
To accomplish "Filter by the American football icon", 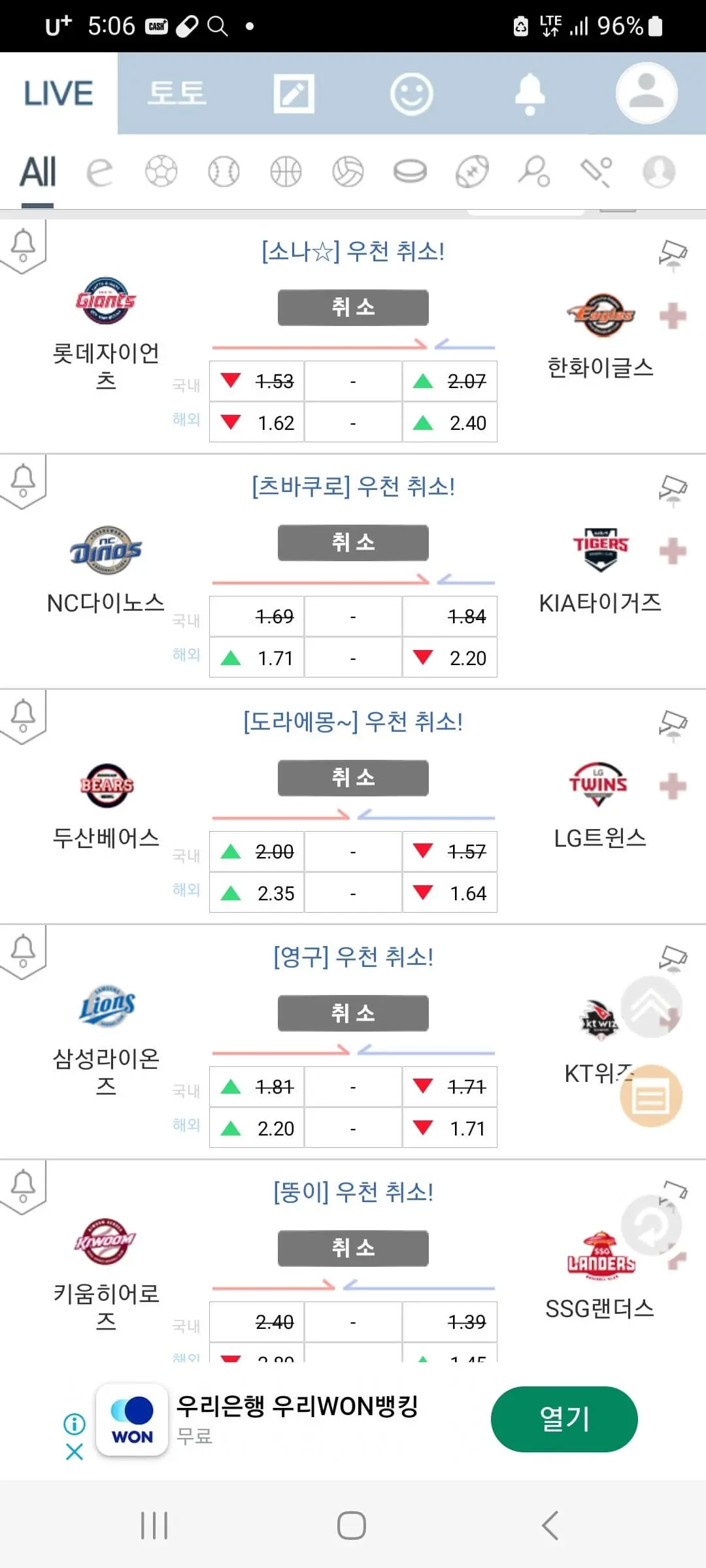I will [x=472, y=172].
